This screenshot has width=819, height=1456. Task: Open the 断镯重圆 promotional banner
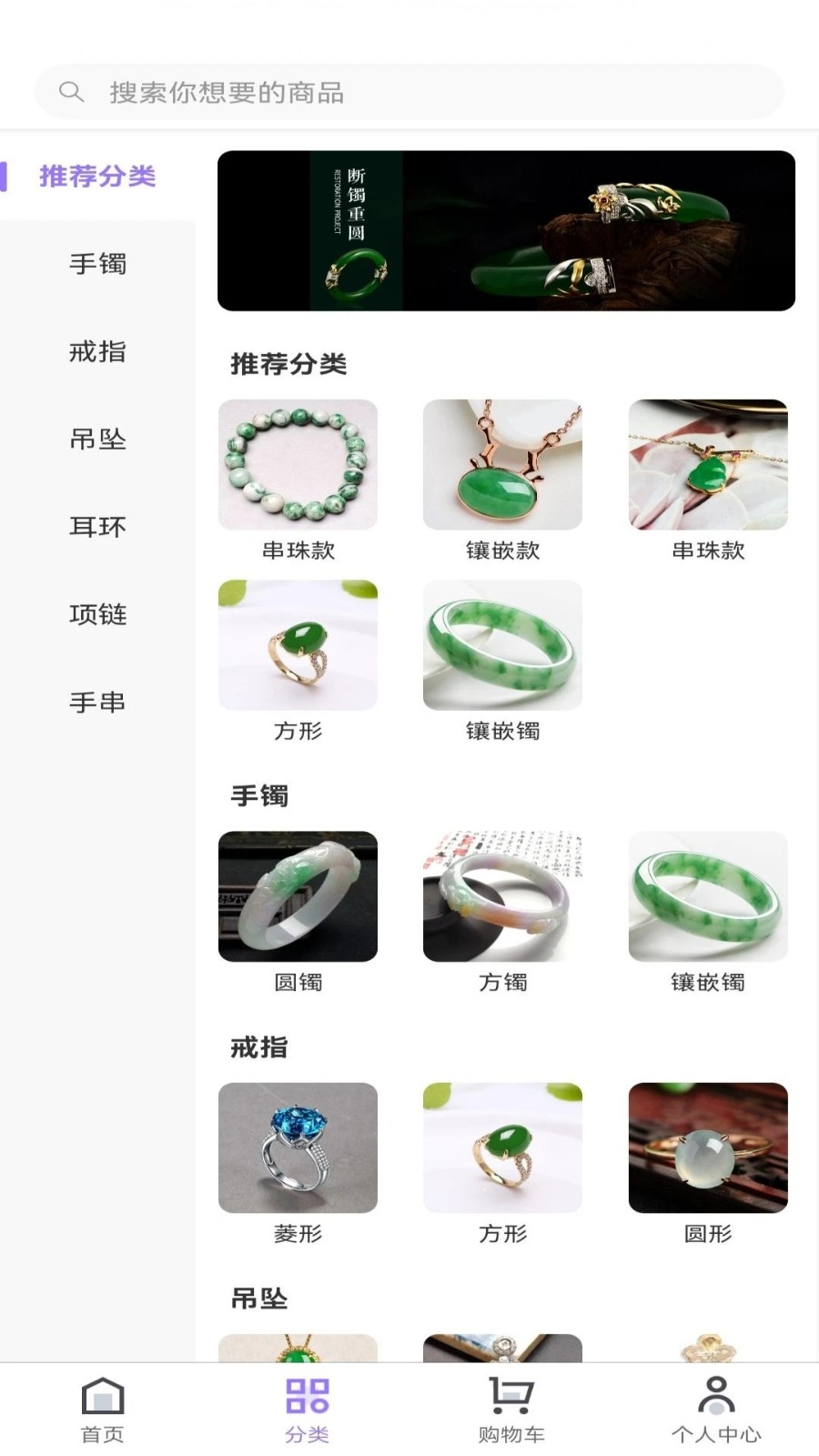[505, 229]
